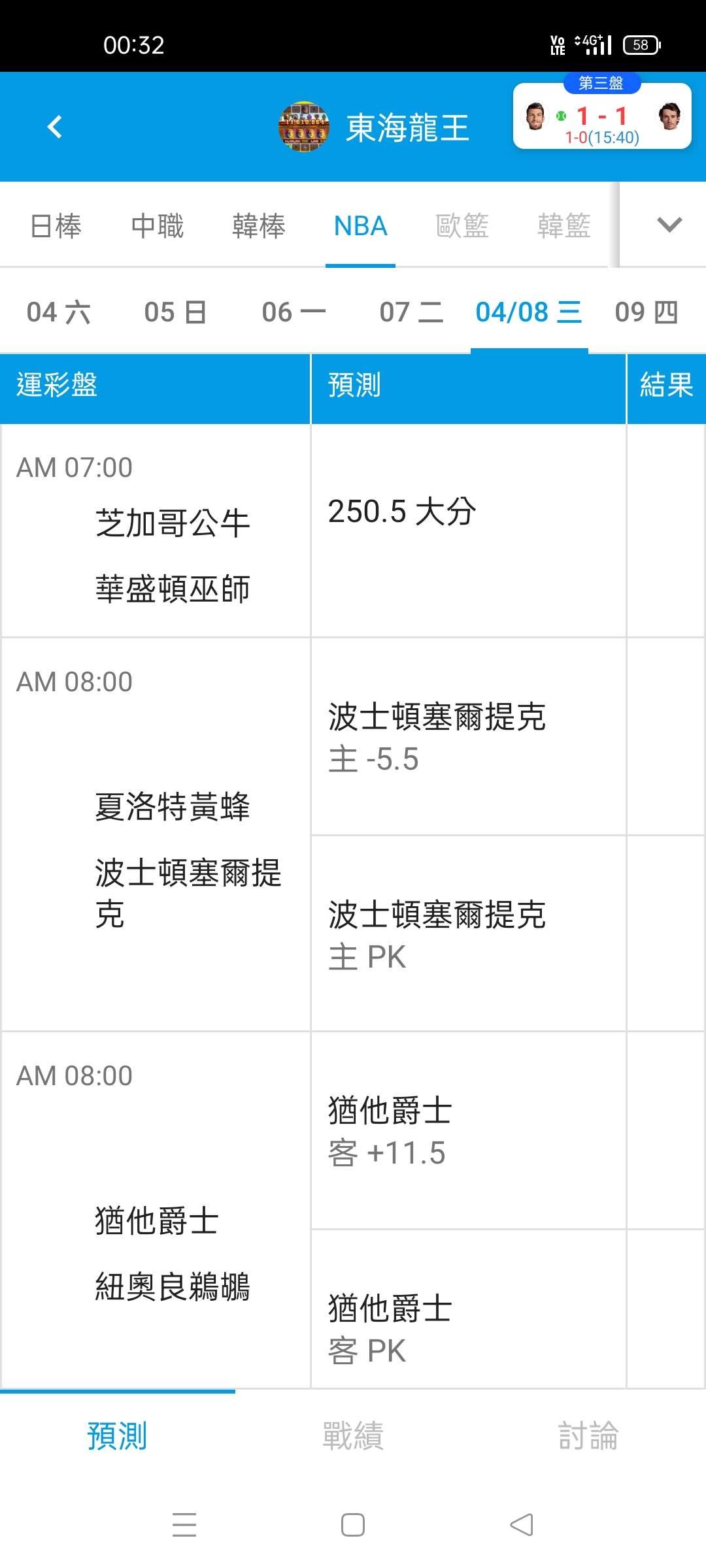The width and height of the screenshot is (706, 1568).
Task: Select date 05 日
Action: (176, 312)
